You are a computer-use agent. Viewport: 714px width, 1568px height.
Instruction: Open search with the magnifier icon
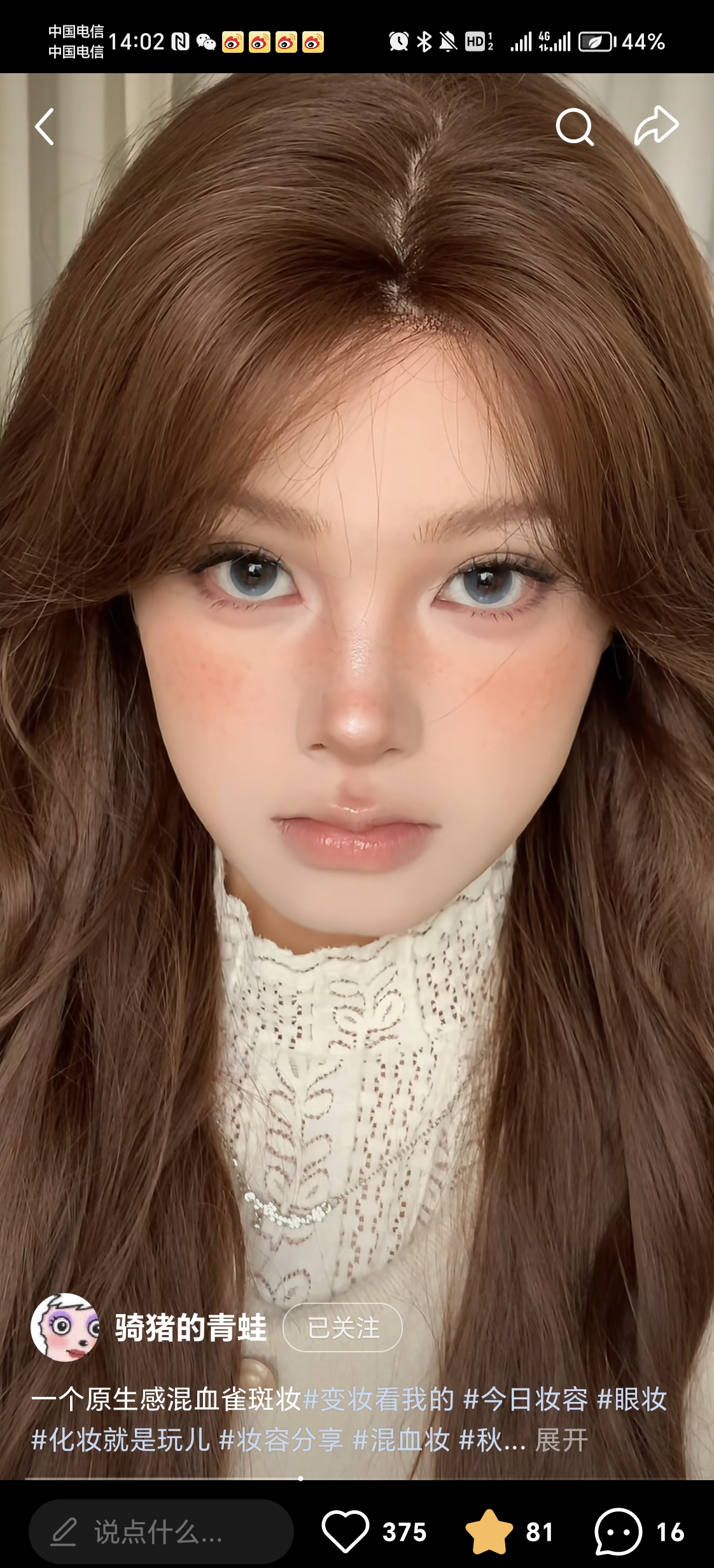pos(575,127)
